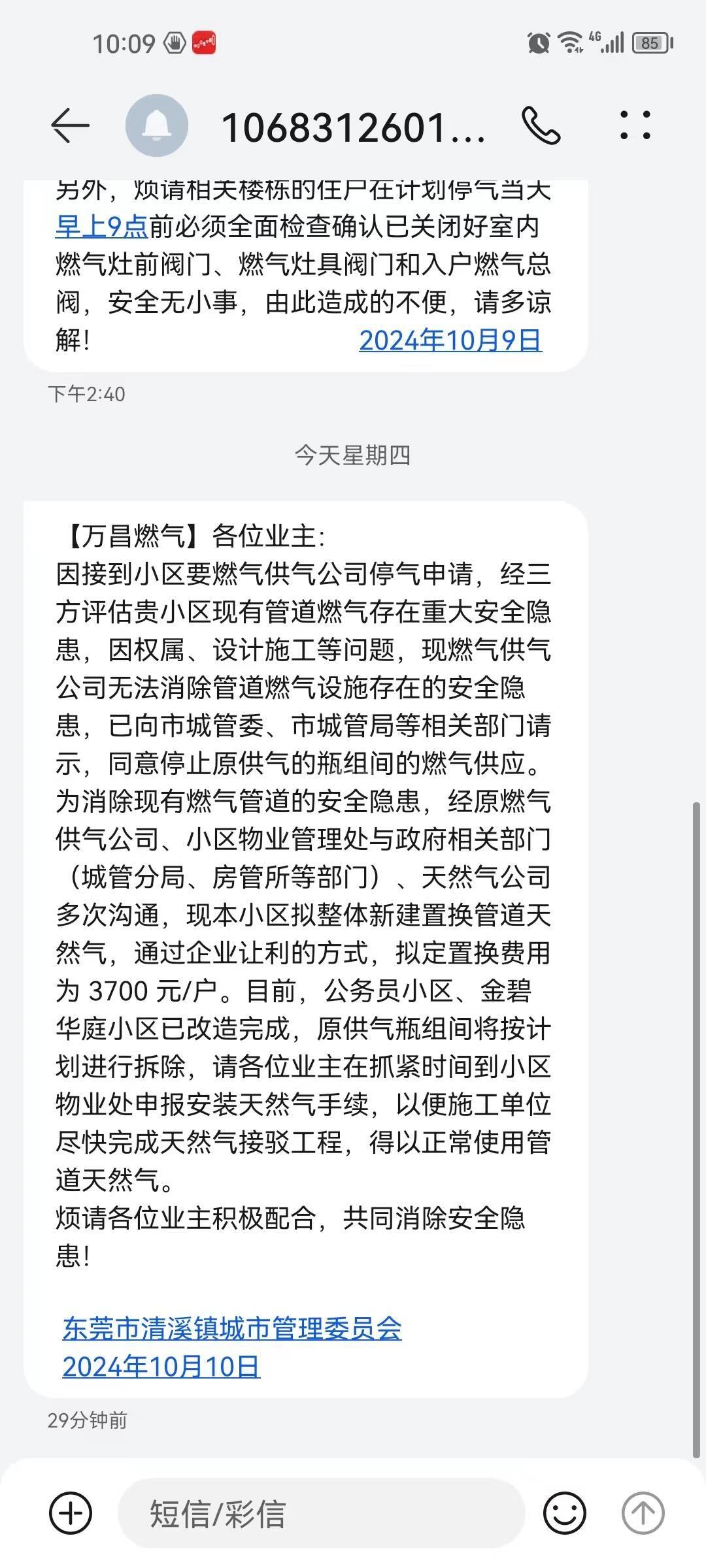Open the 东莞市清溪镇城市管理委员会 link
The image size is (706, 1568).
pyautogui.click(x=232, y=1328)
